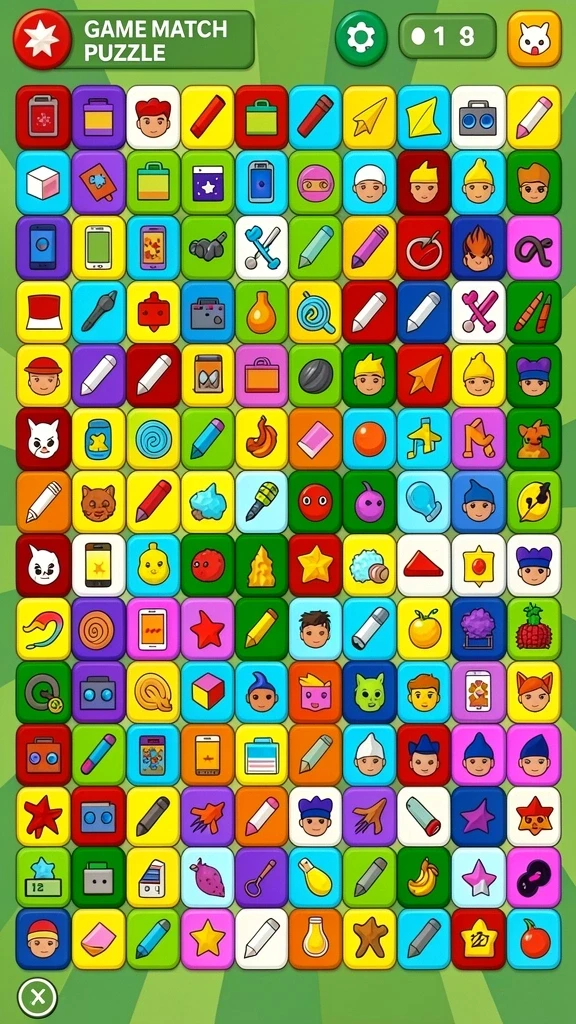Tap the red star logo button
This screenshot has height=1024, width=576.
[x=42, y=39]
